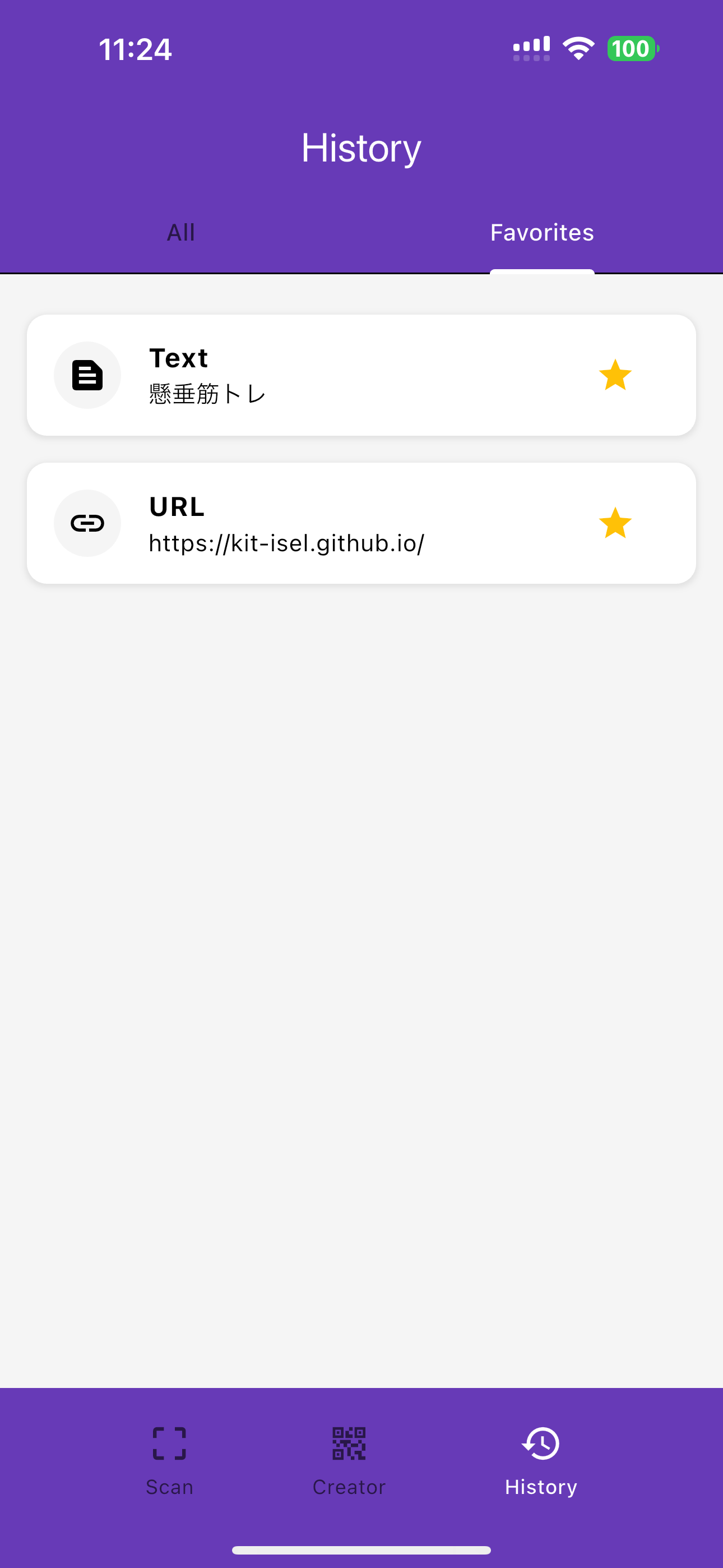The image size is (723, 1568).
Task: Open the Creator tab
Action: pyautogui.click(x=349, y=1461)
